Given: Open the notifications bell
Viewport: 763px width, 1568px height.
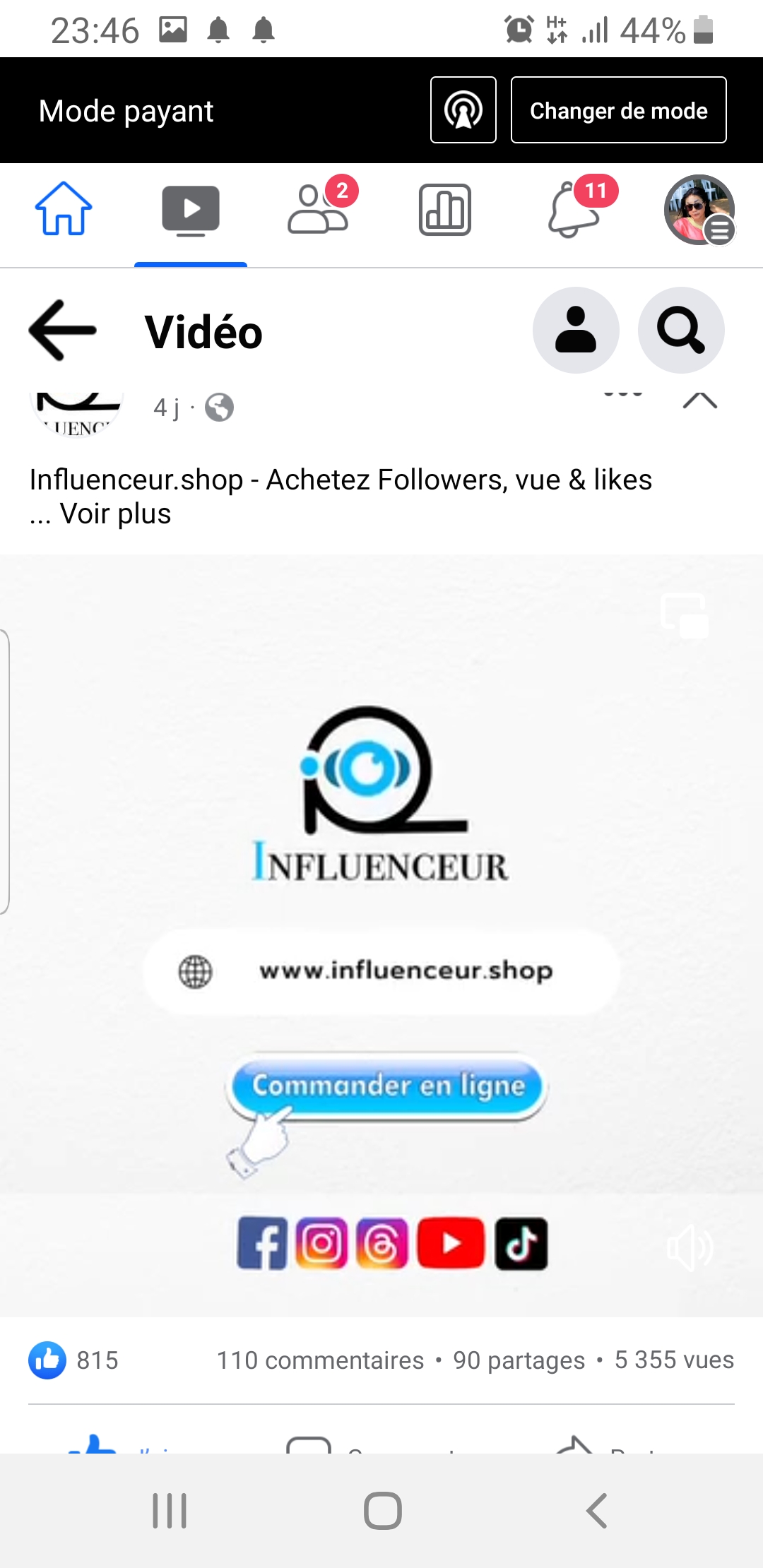Looking at the screenshot, I should point(574,209).
